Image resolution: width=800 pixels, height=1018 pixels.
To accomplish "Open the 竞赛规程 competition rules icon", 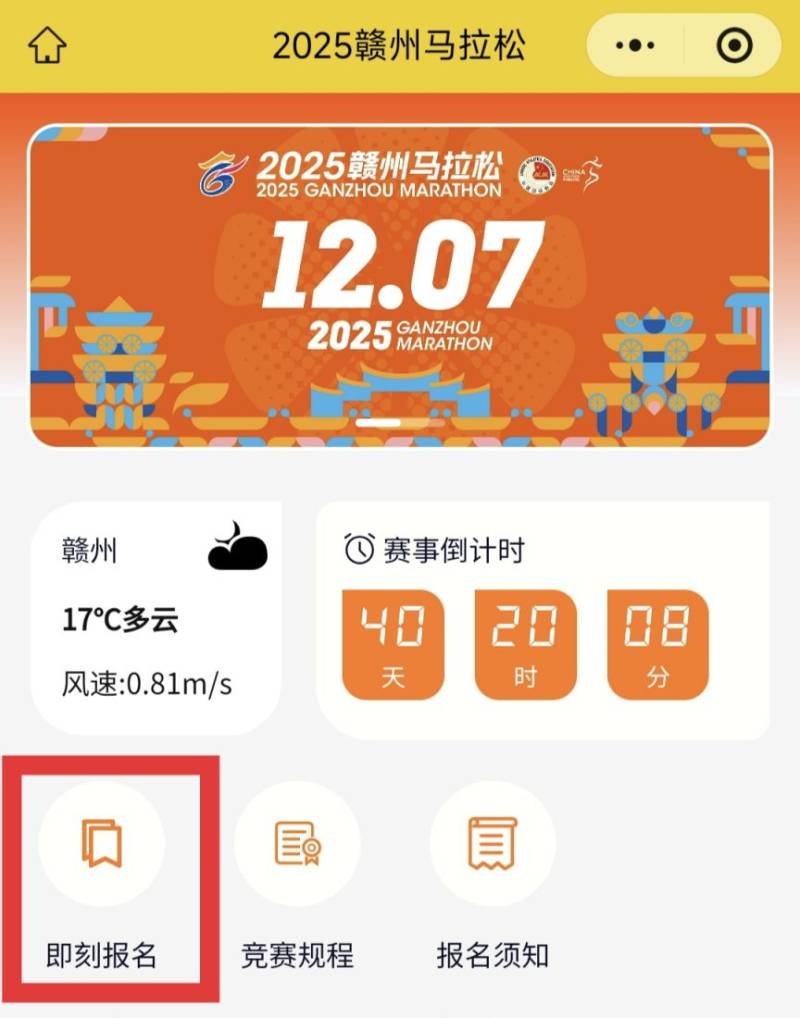I will point(296,843).
